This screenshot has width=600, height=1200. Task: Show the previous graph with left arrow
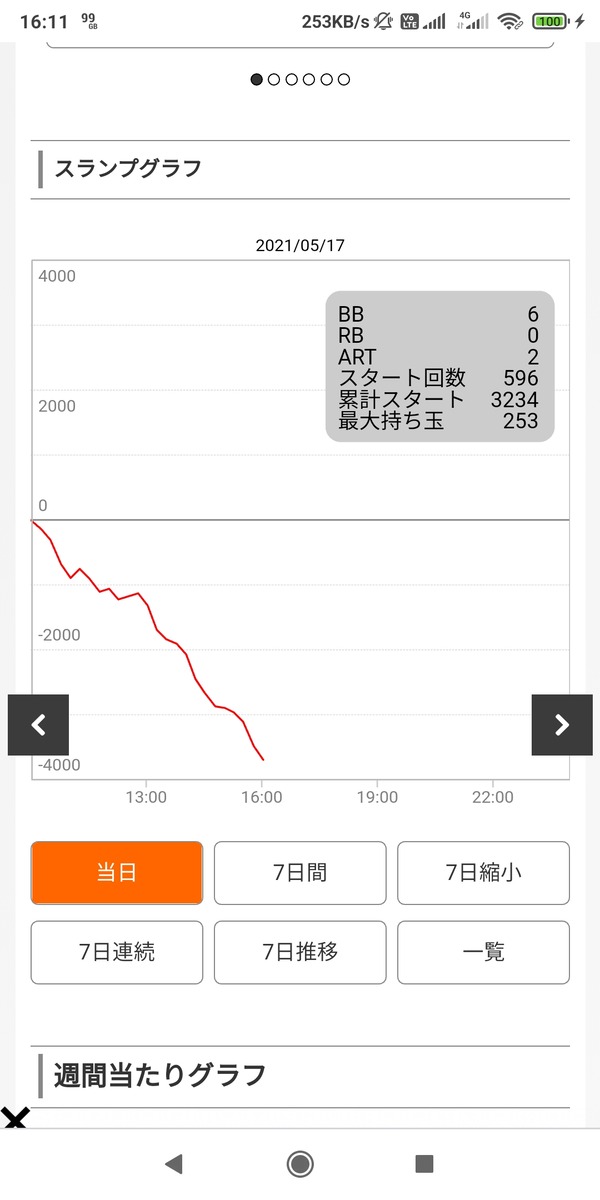[38, 725]
